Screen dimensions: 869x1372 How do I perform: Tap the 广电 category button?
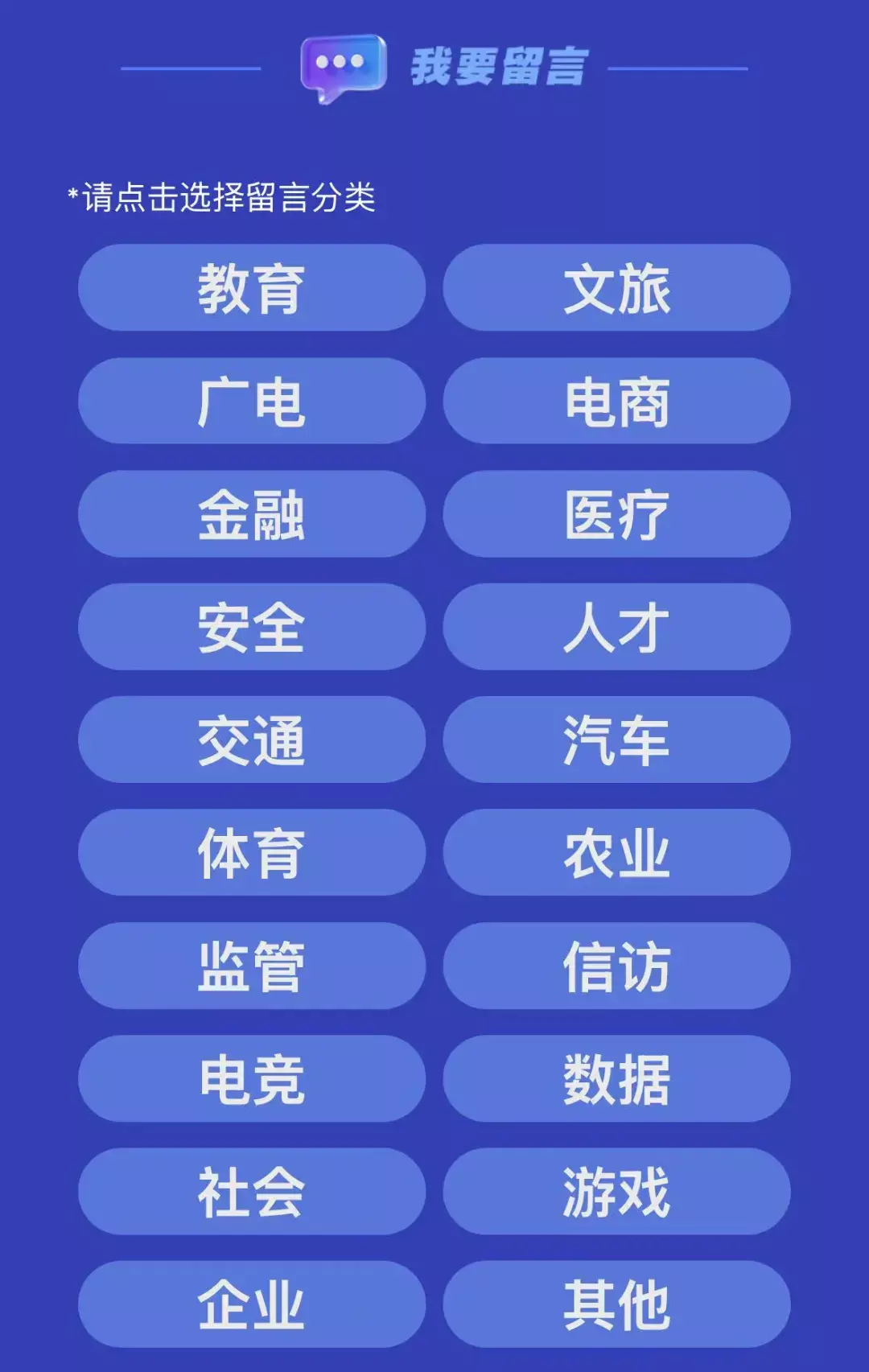[x=252, y=401]
